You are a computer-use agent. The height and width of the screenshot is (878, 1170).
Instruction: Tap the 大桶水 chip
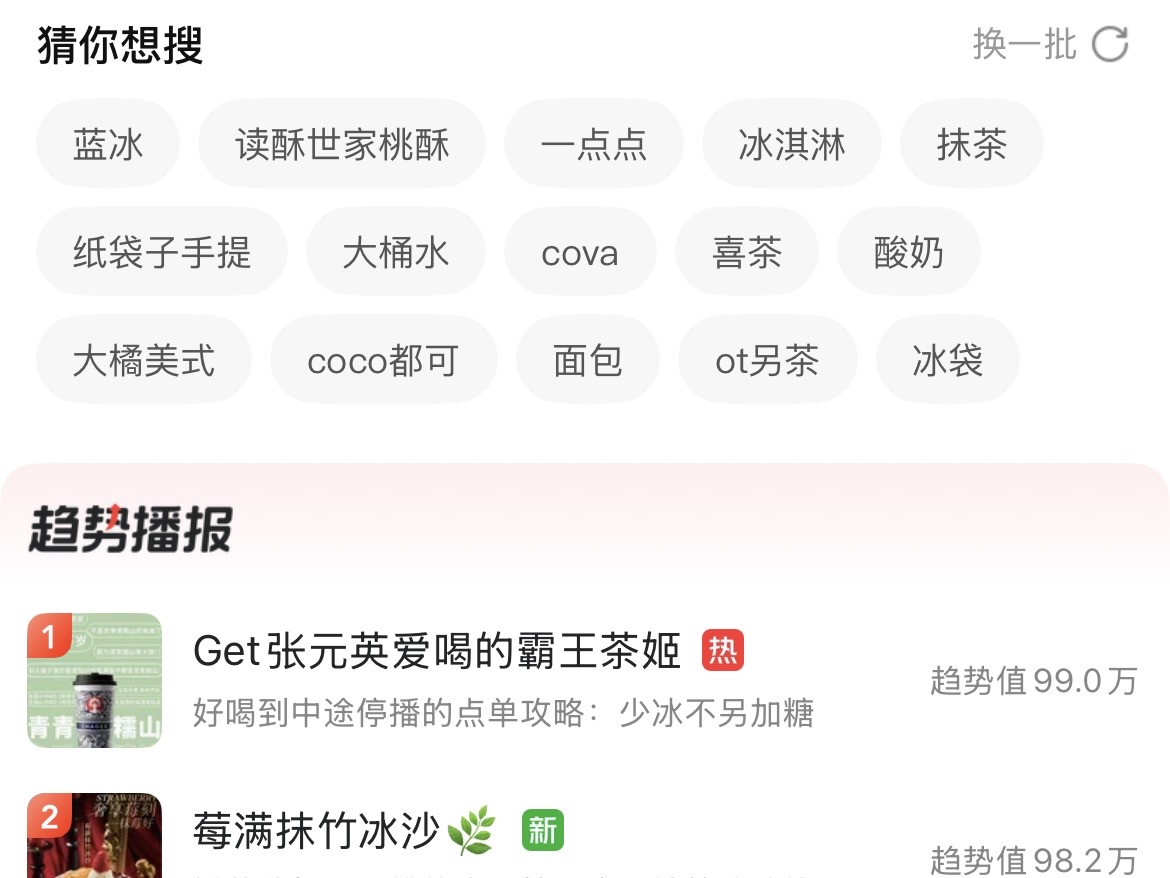click(x=396, y=252)
